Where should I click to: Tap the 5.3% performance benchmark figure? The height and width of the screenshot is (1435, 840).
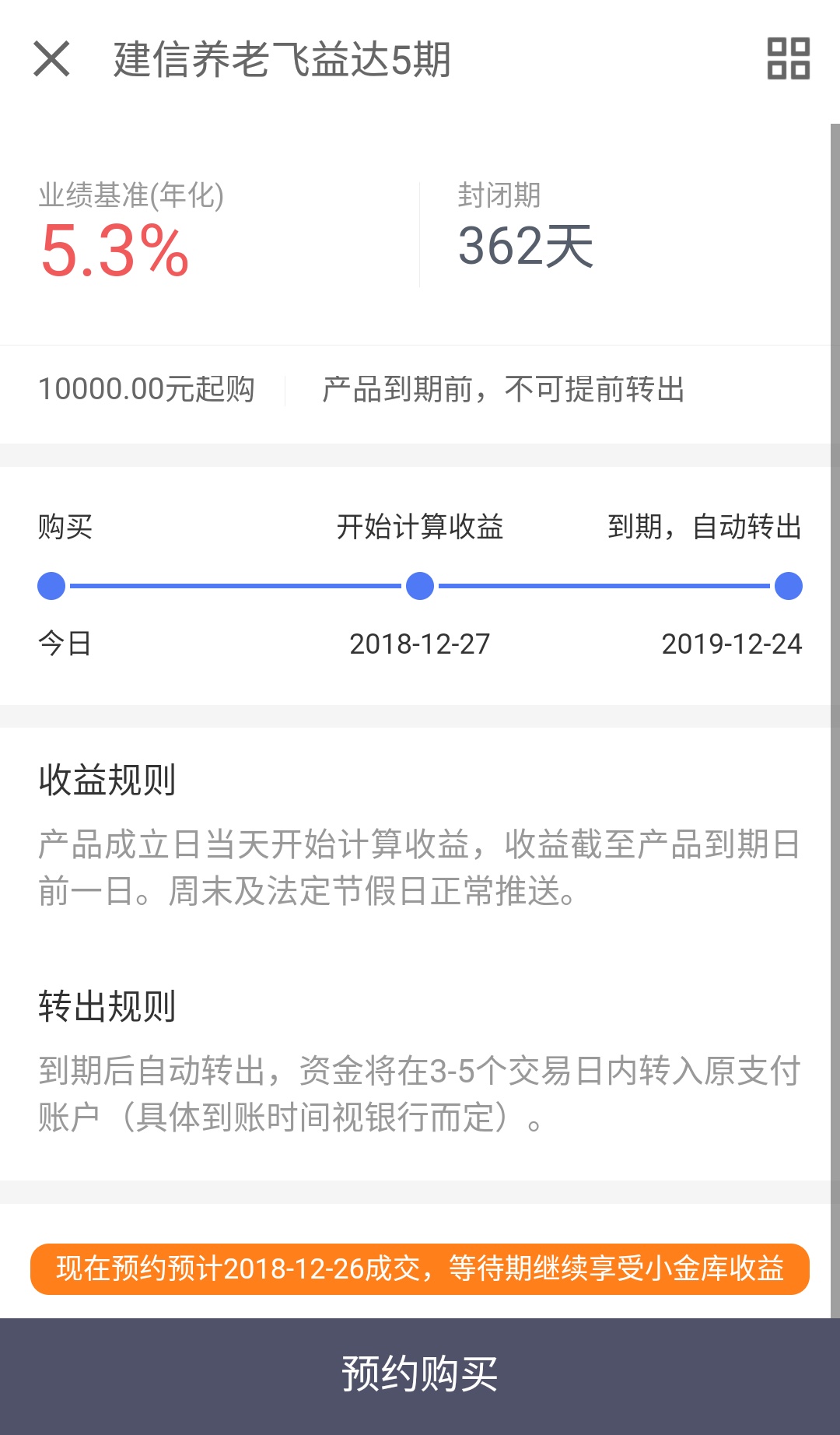click(114, 249)
